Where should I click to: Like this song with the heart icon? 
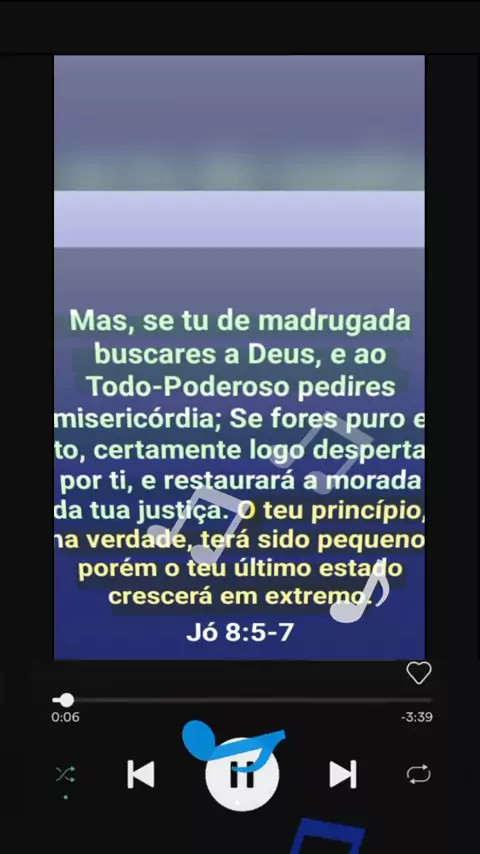pos(418,673)
